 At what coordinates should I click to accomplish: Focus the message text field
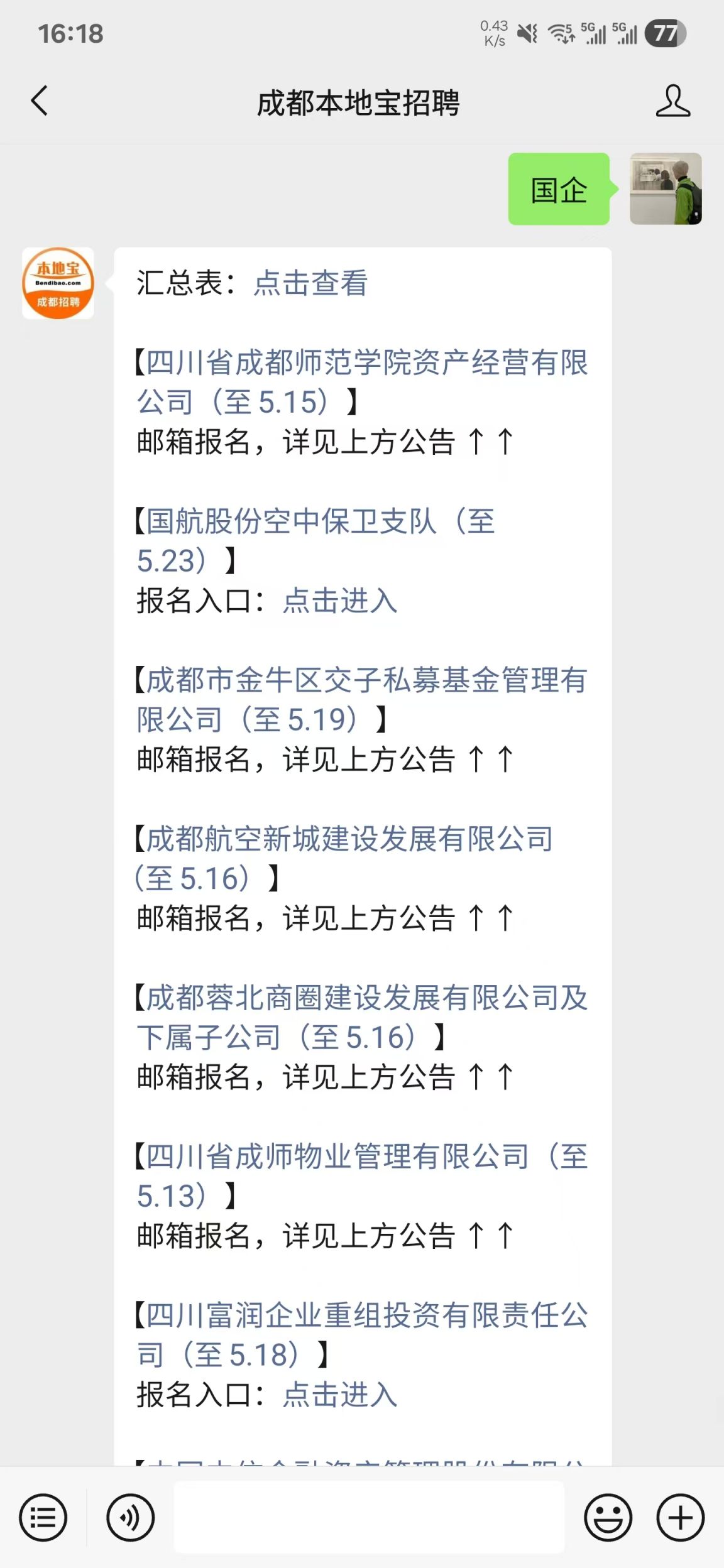pyautogui.click(x=369, y=1517)
